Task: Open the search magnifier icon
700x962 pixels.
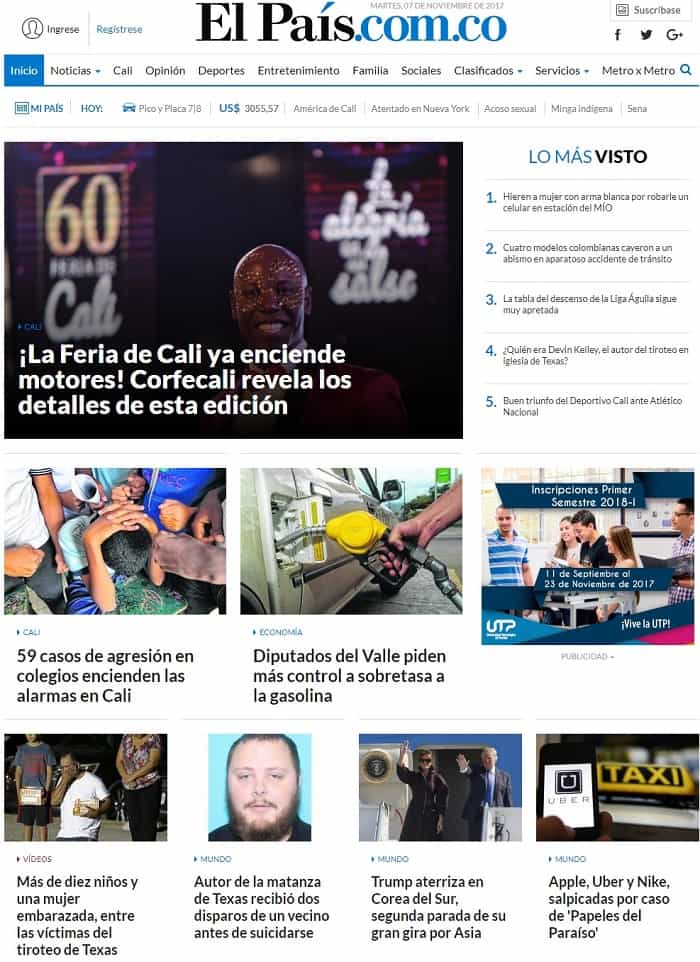Action: 685,70
